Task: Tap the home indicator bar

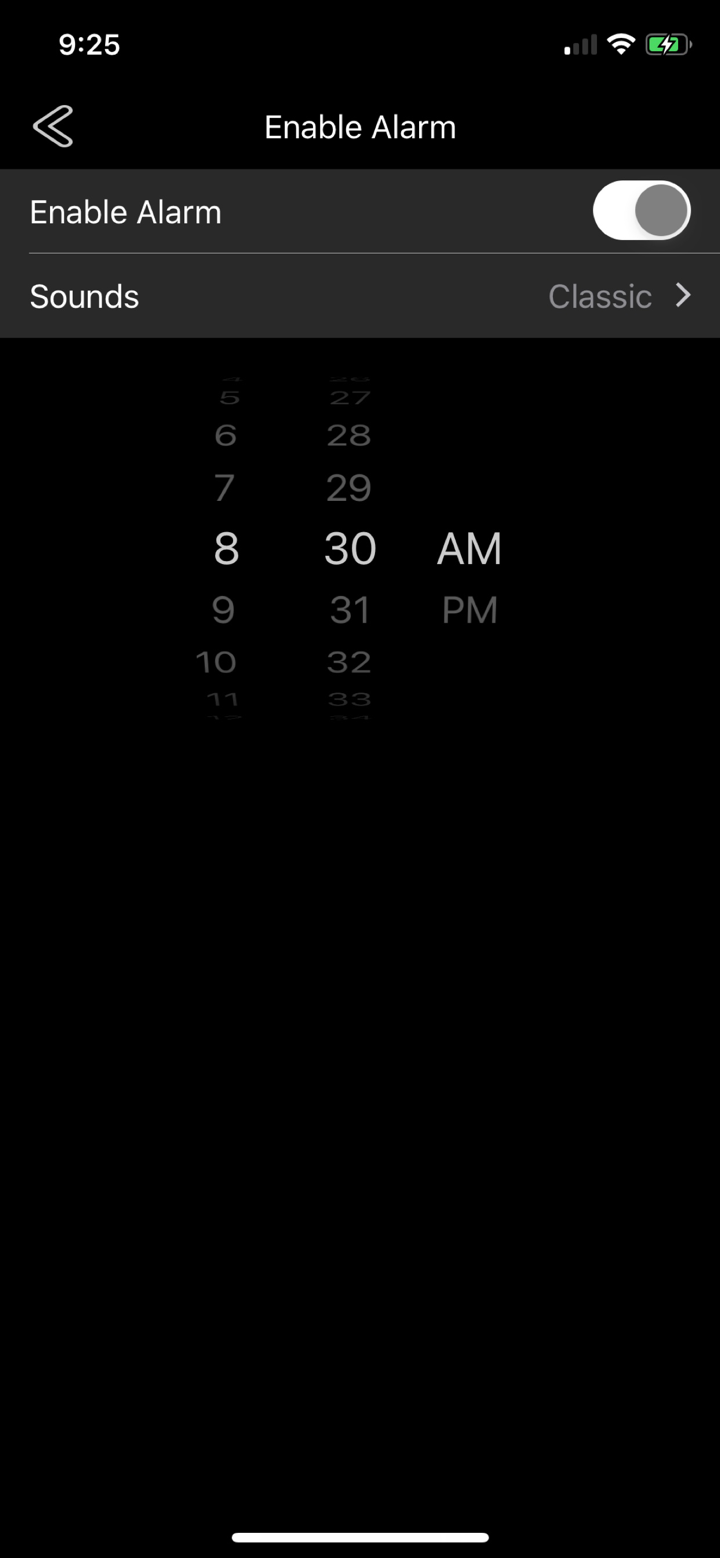Action: click(360, 1537)
